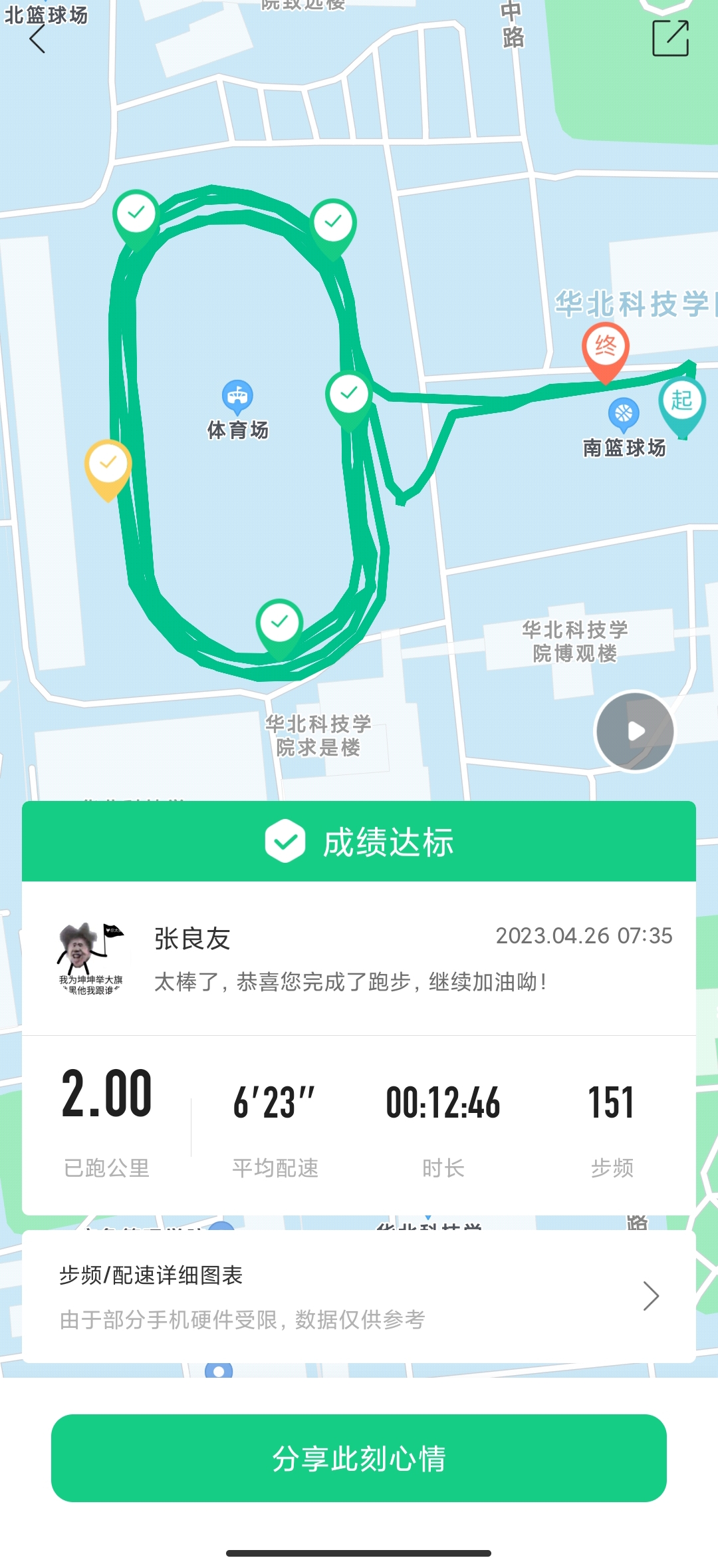The height and width of the screenshot is (1568, 718).
Task: Tap the home indicator bar at bottom
Action: 359,1553
